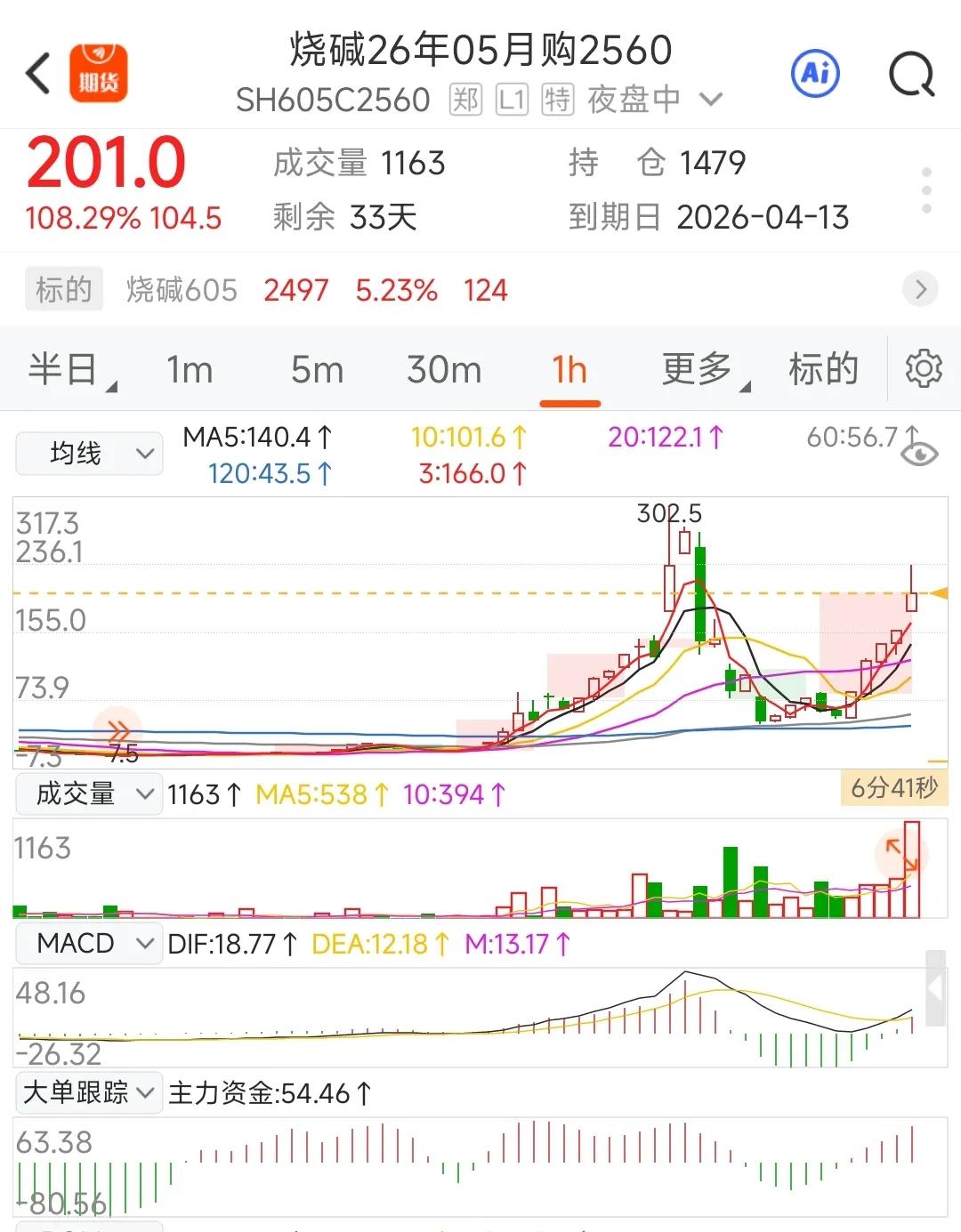961x1232 pixels.
Task: Open the futures app logo icon
Action: click(100, 74)
